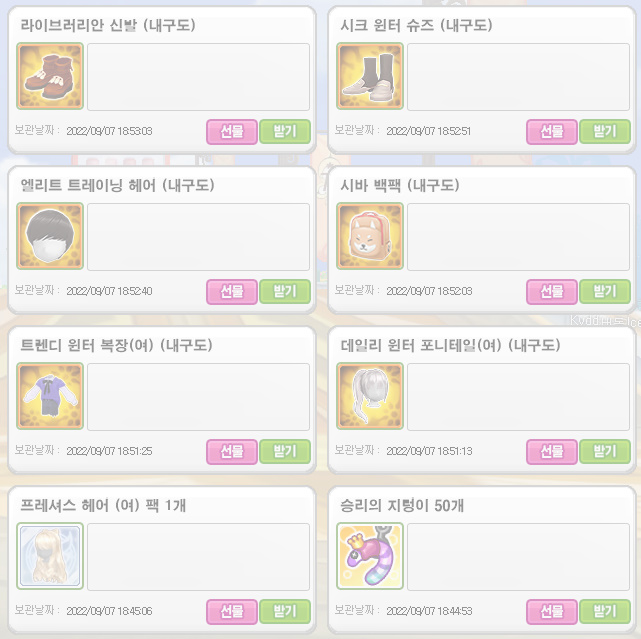Receive the 시크 윈터 슈즈 item
Image resolution: width=641 pixels, height=639 pixels.
pyautogui.click(x=605, y=131)
